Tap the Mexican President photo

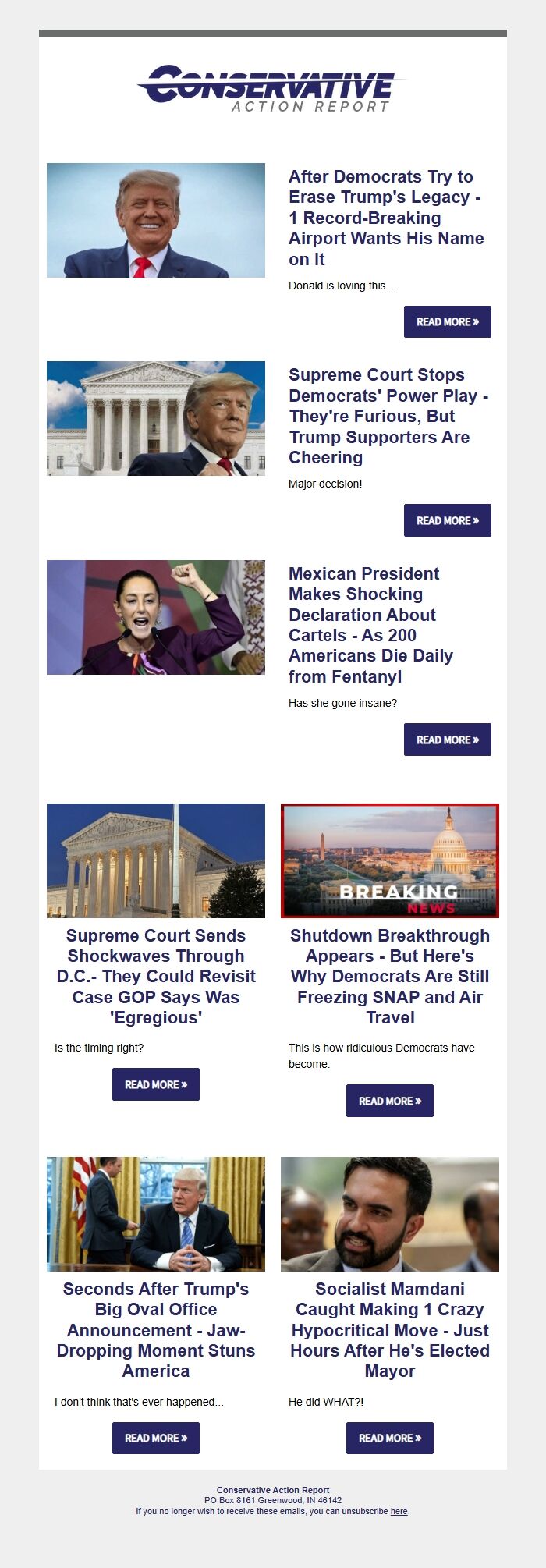click(x=156, y=617)
